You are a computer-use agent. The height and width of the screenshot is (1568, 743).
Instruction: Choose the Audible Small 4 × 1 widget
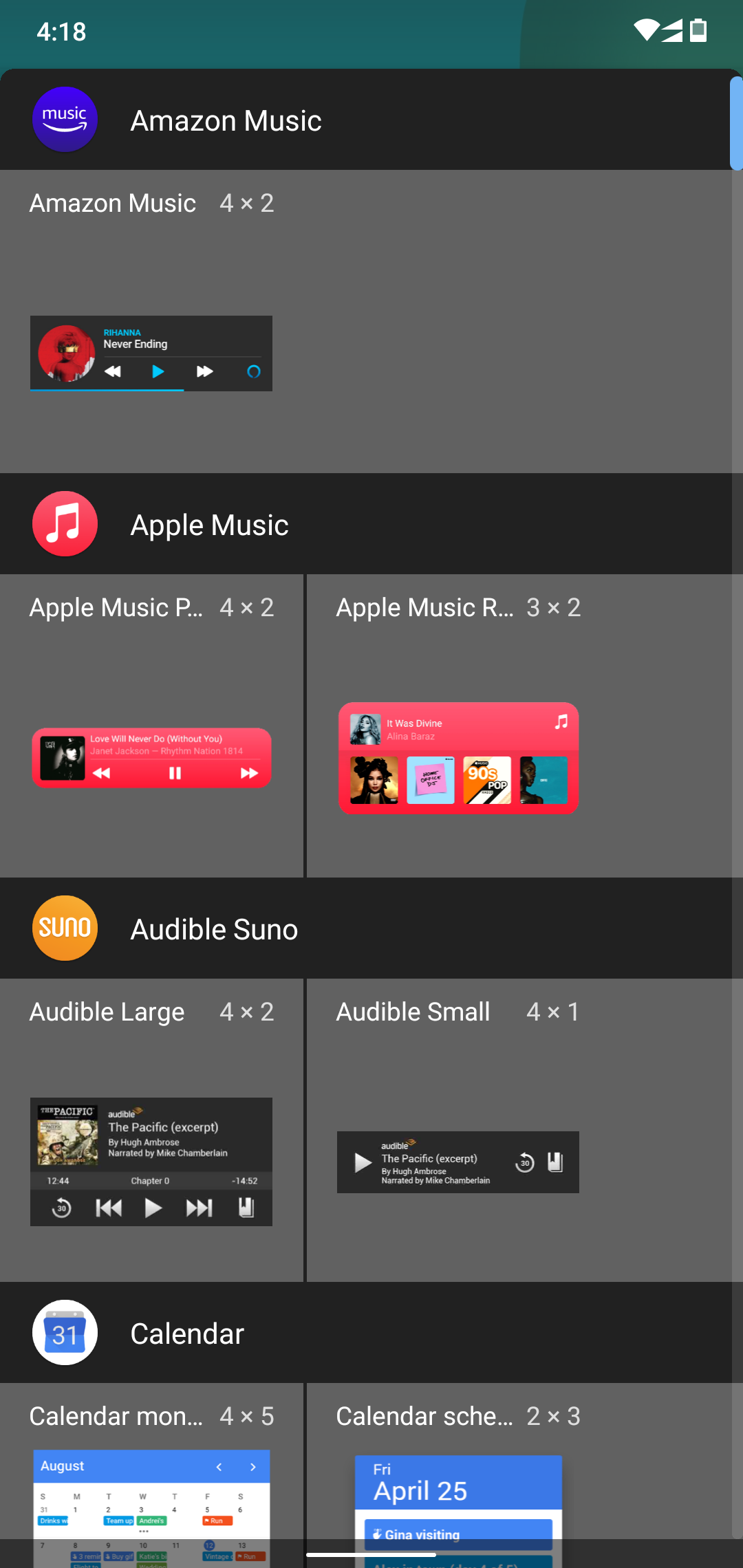[x=458, y=1130]
